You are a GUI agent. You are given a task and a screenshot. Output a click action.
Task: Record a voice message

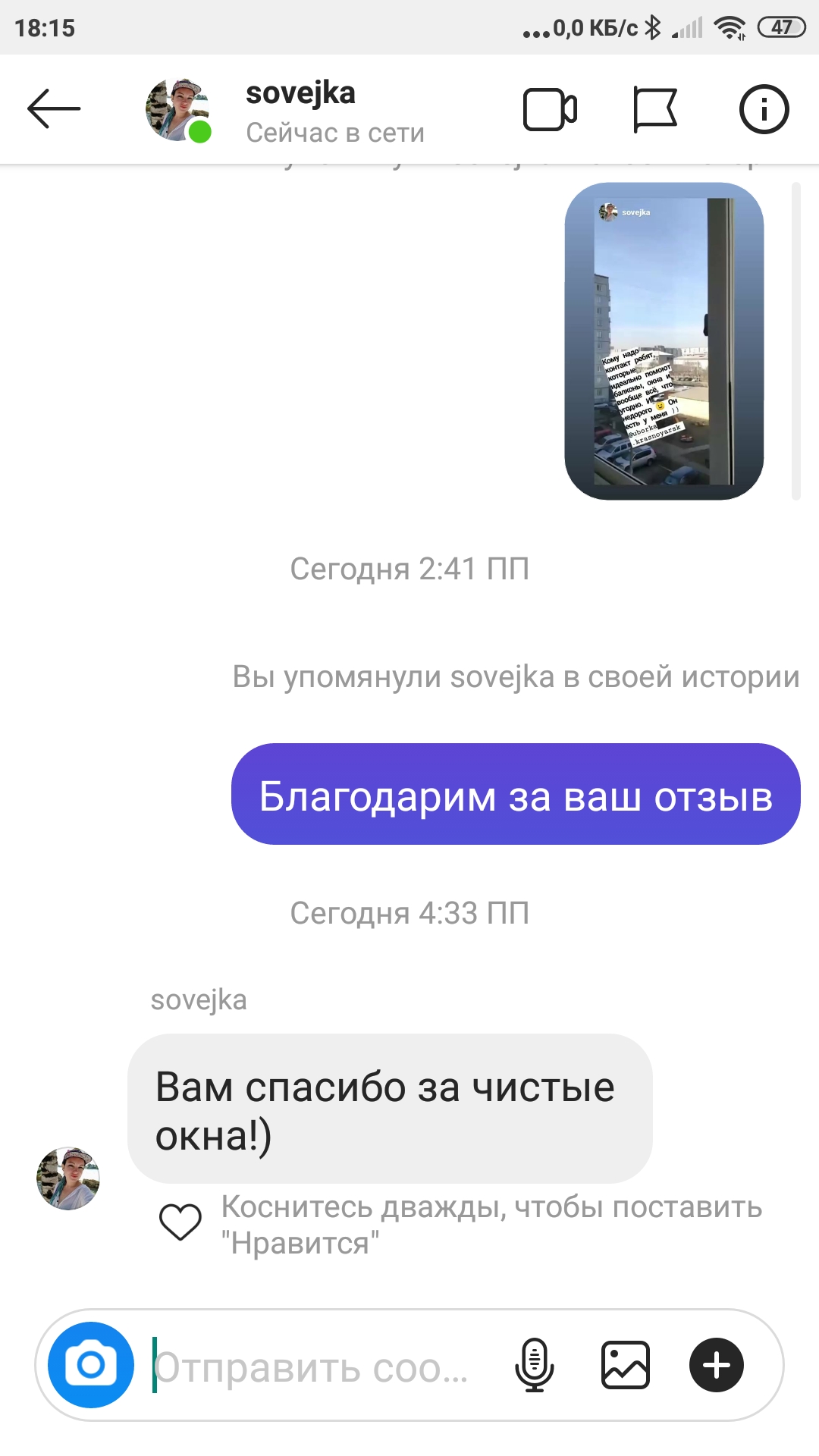point(535,1365)
